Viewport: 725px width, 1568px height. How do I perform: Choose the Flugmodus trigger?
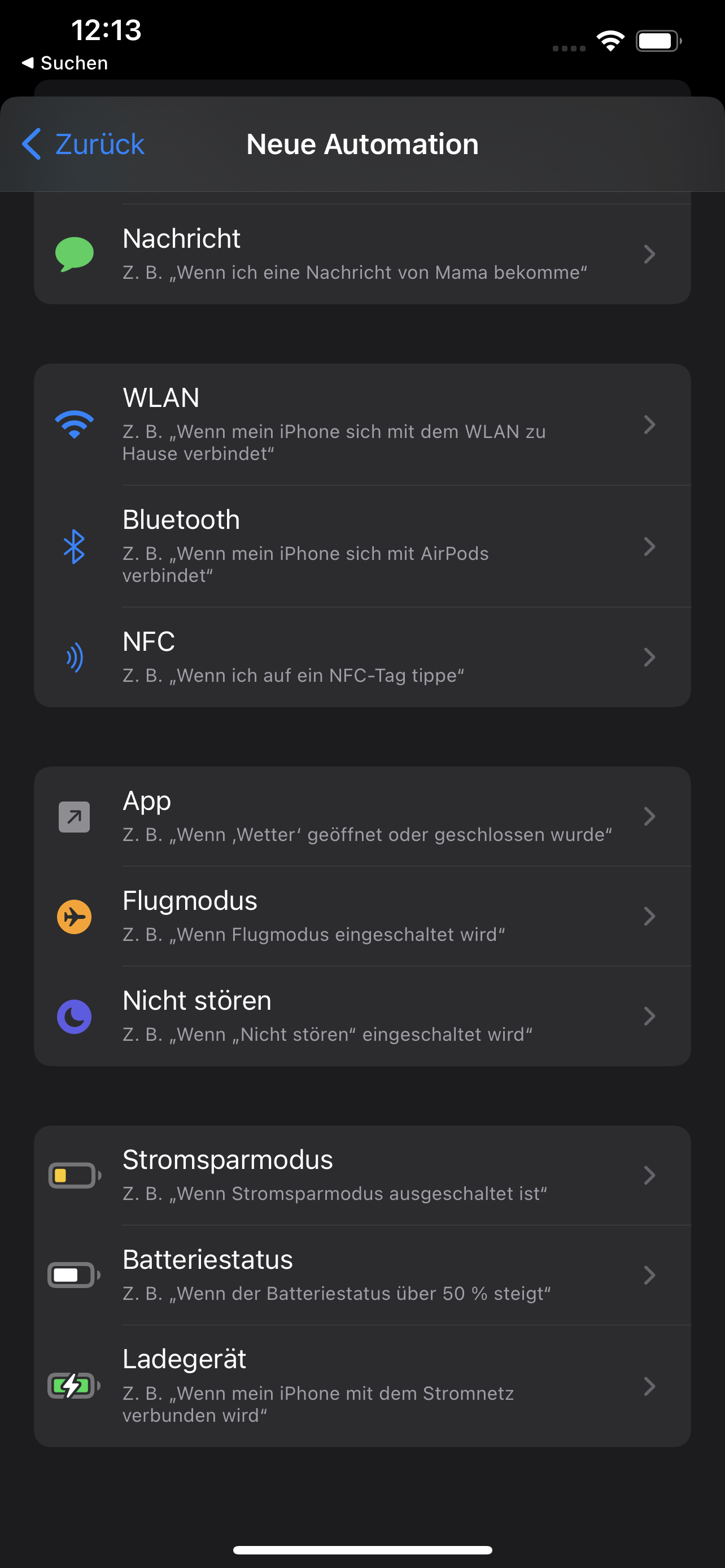[x=362, y=916]
